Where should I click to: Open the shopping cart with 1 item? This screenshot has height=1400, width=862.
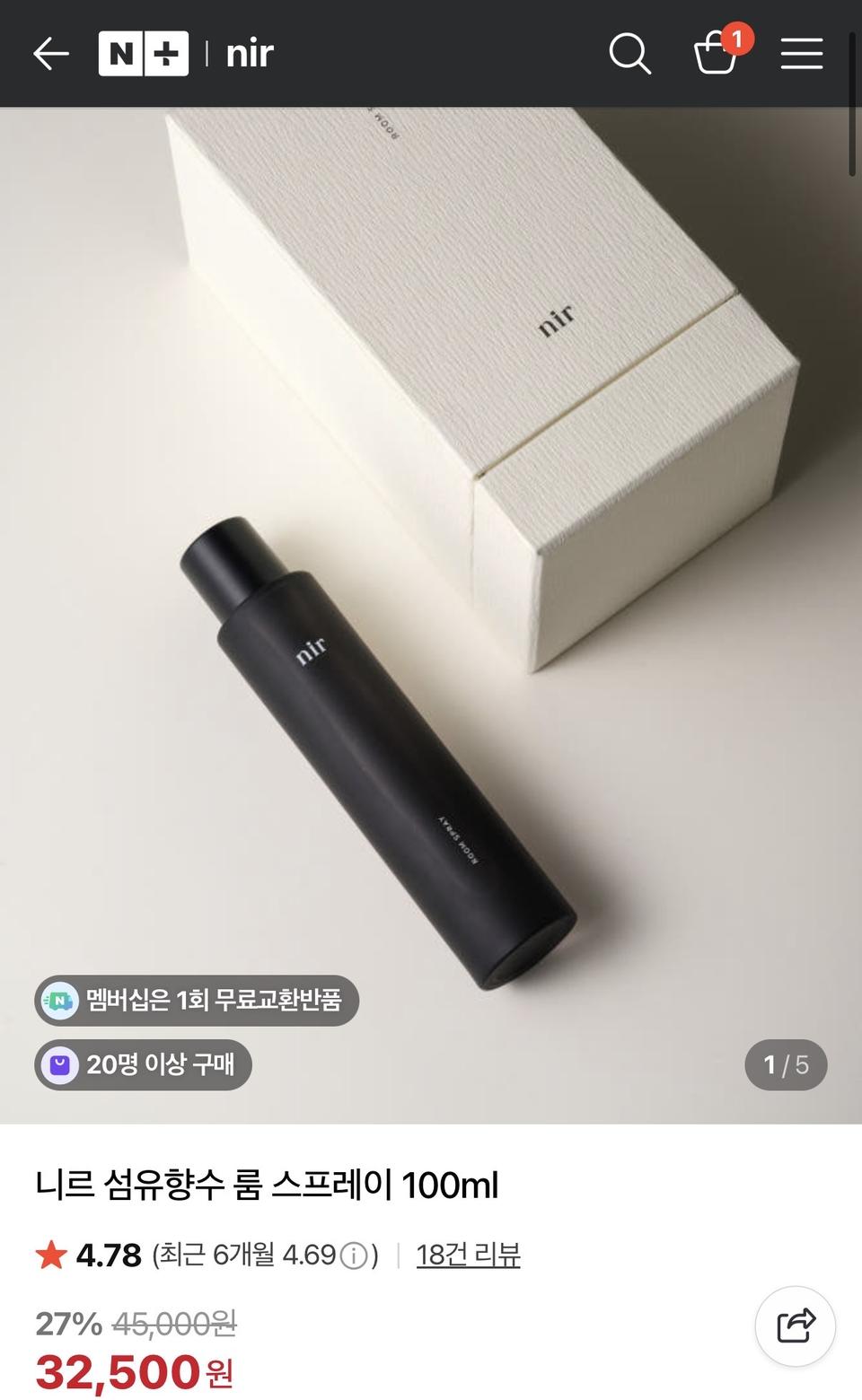point(717,56)
